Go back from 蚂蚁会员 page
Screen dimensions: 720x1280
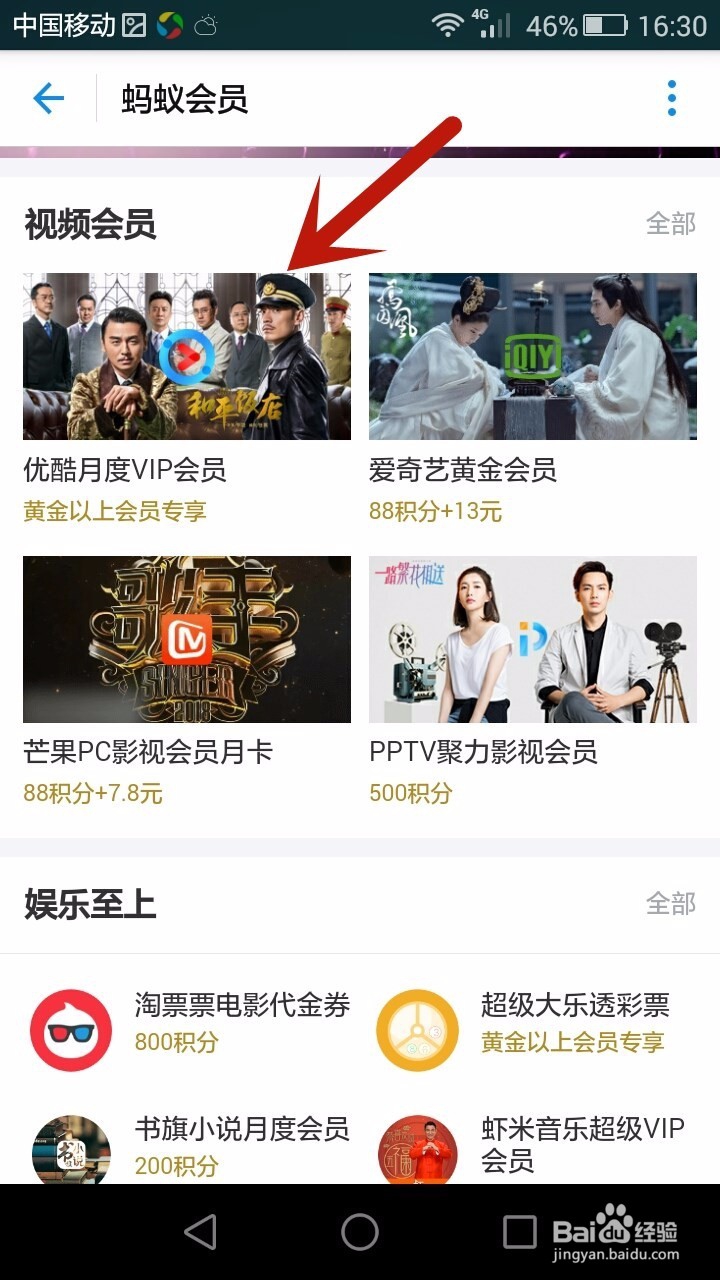pyautogui.click(x=48, y=98)
